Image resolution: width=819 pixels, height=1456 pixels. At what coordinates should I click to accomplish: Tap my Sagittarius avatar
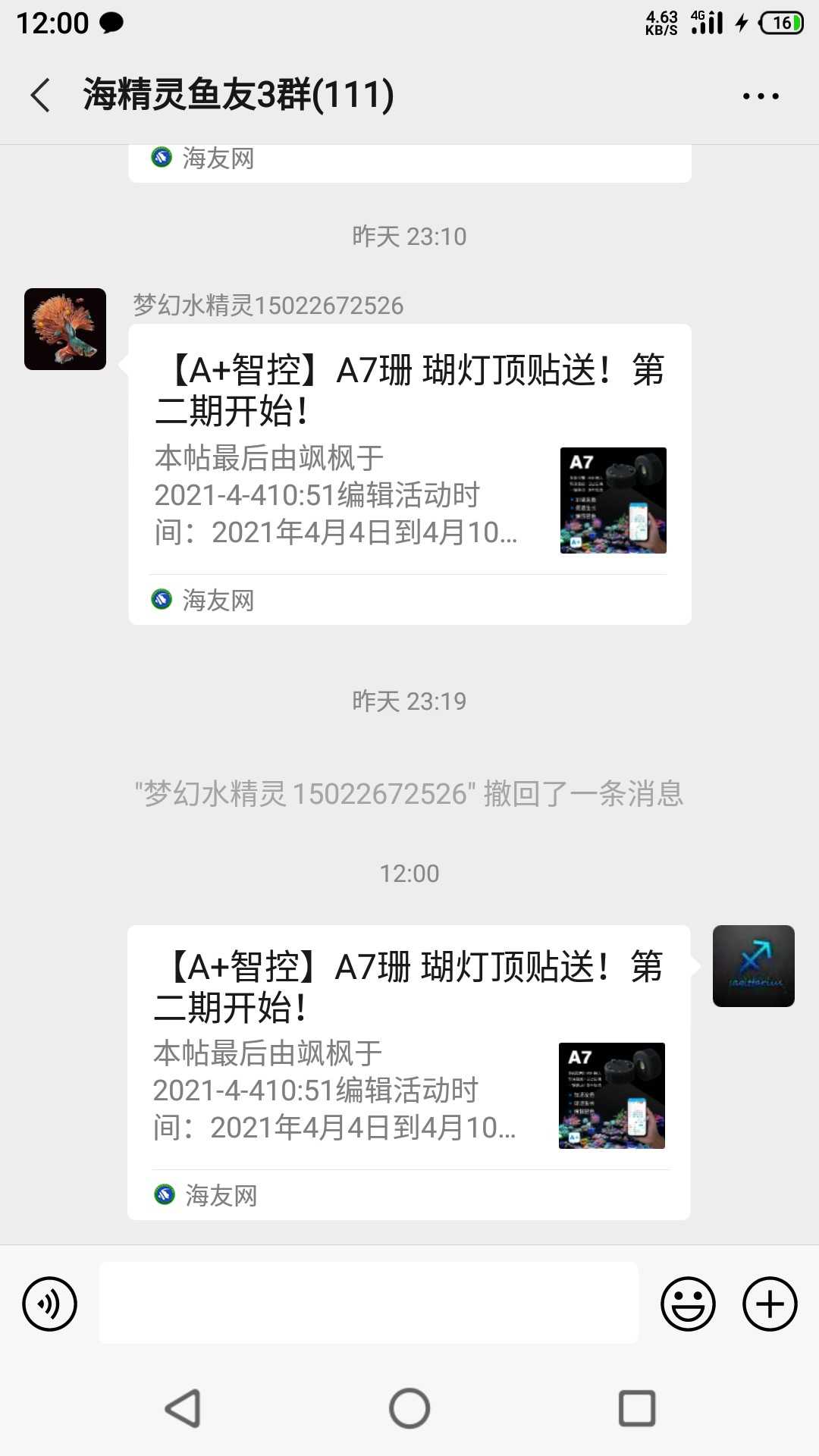coord(753,965)
